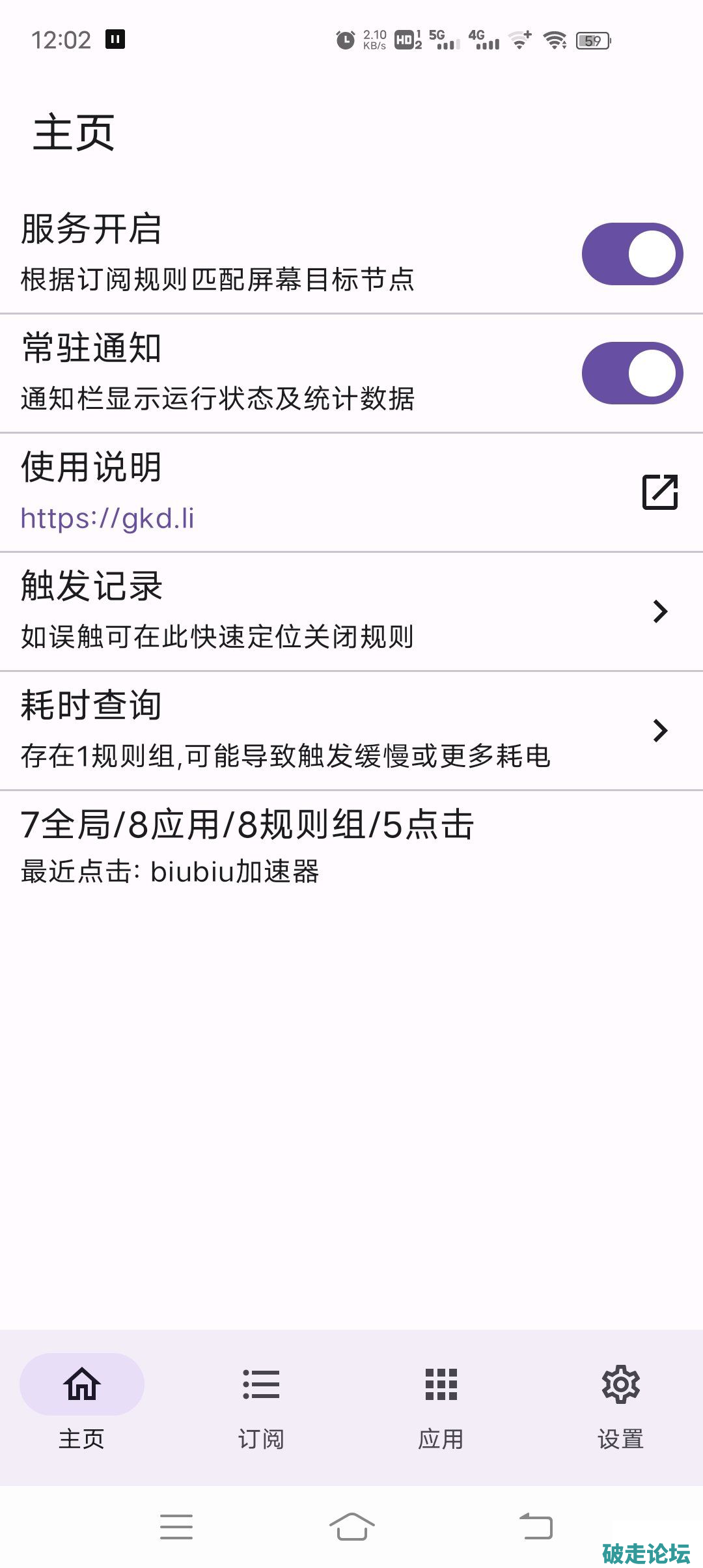Visit the https://gkd.li link

click(107, 518)
